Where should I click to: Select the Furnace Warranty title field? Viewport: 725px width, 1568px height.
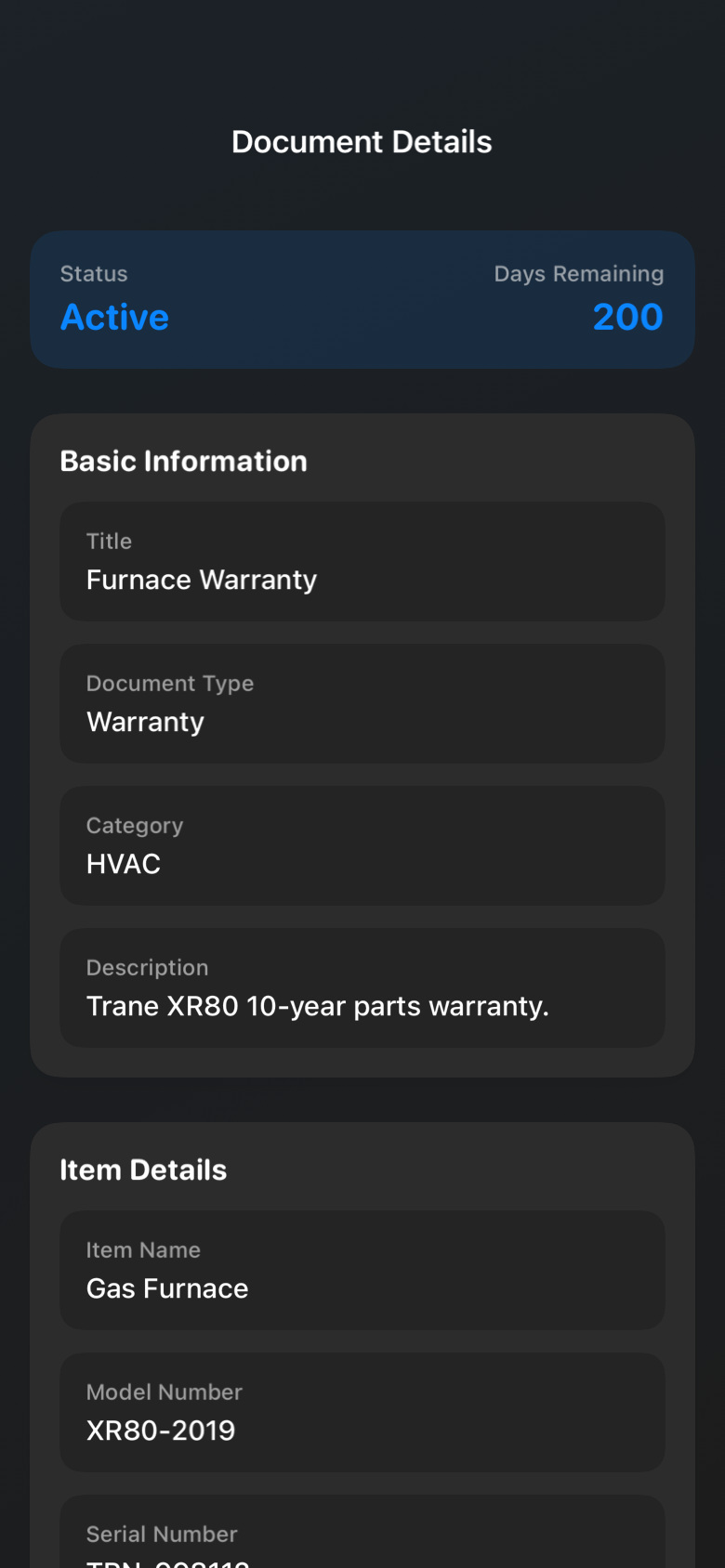(x=362, y=561)
